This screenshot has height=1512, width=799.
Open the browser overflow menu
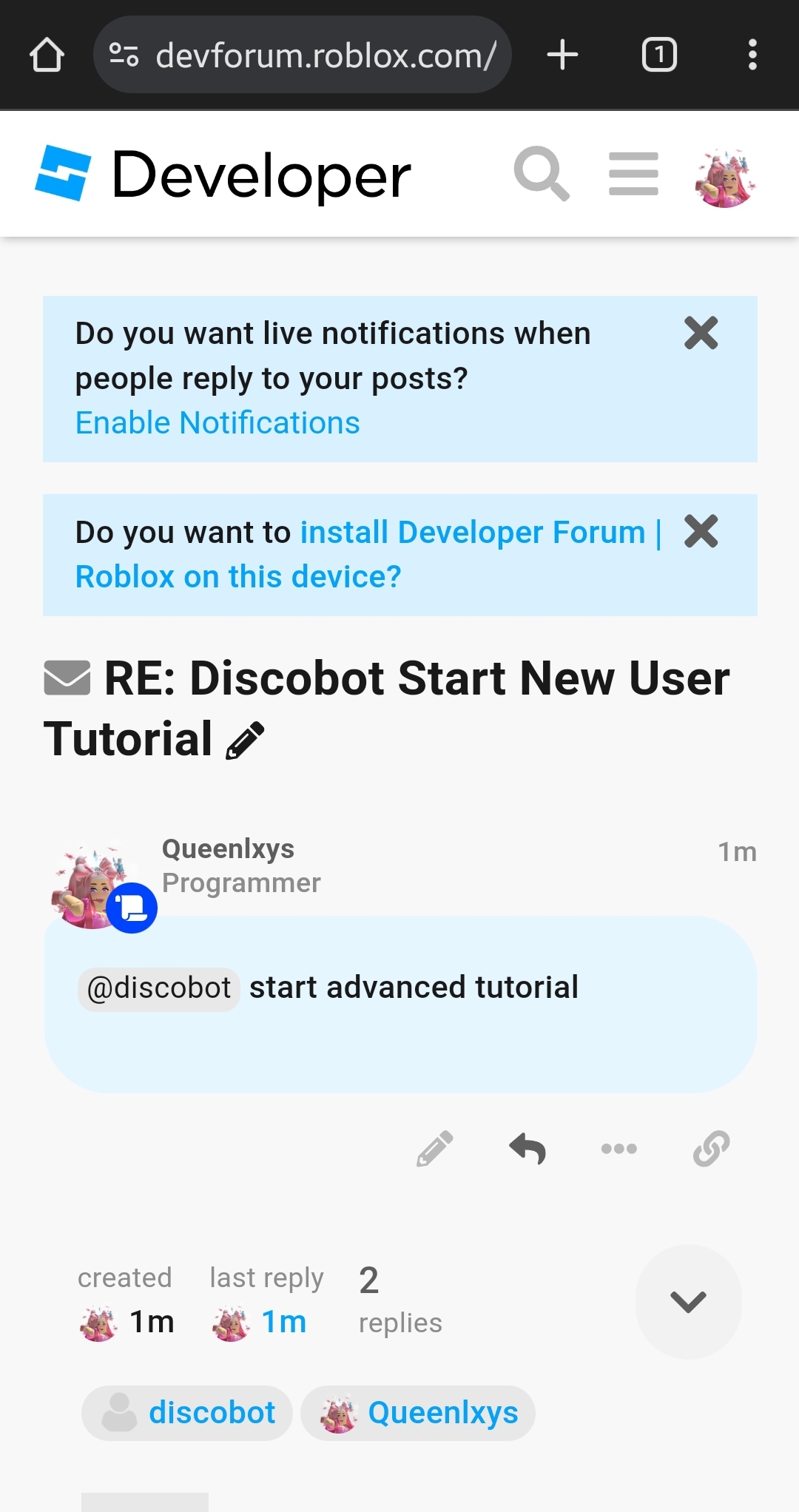pyautogui.click(x=752, y=55)
